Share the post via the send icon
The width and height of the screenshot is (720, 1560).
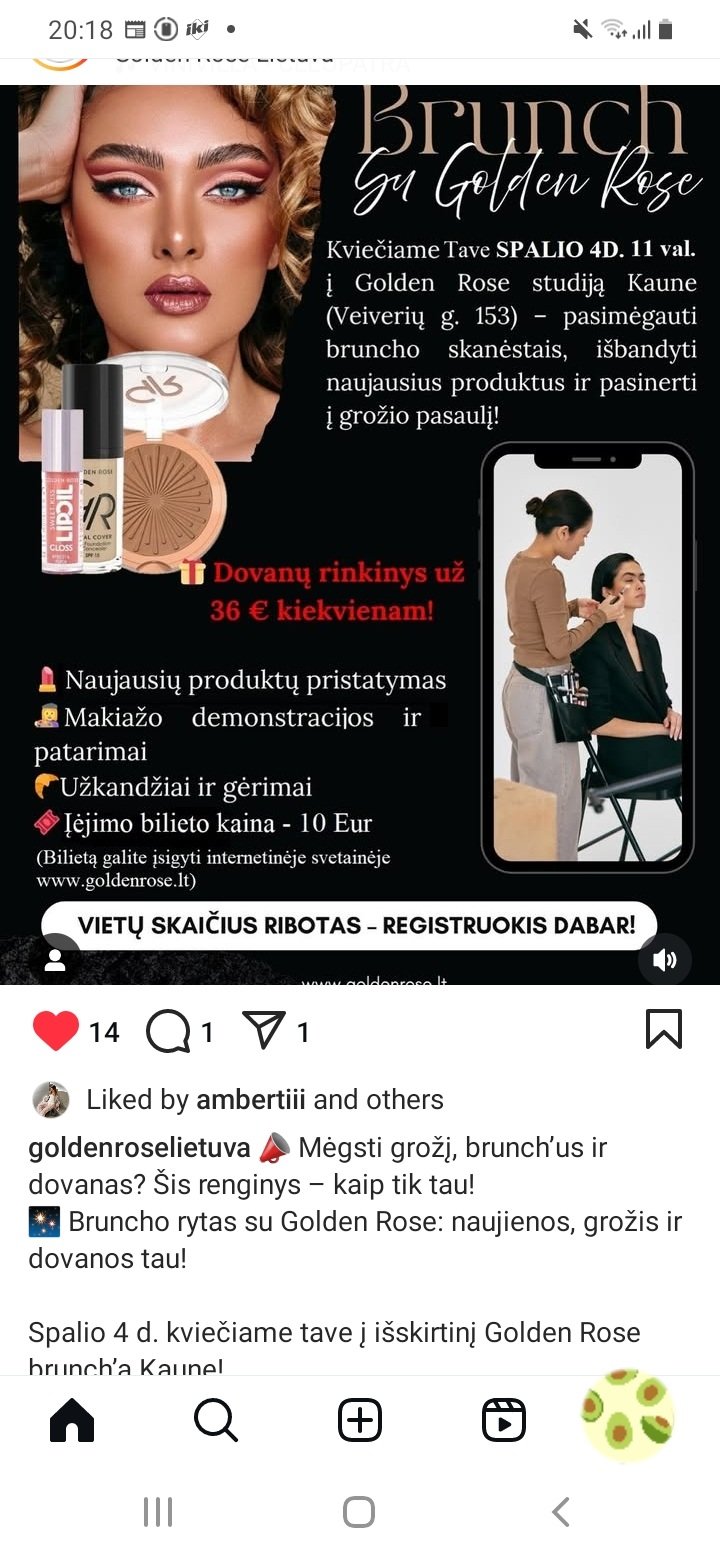(x=264, y=1030)
